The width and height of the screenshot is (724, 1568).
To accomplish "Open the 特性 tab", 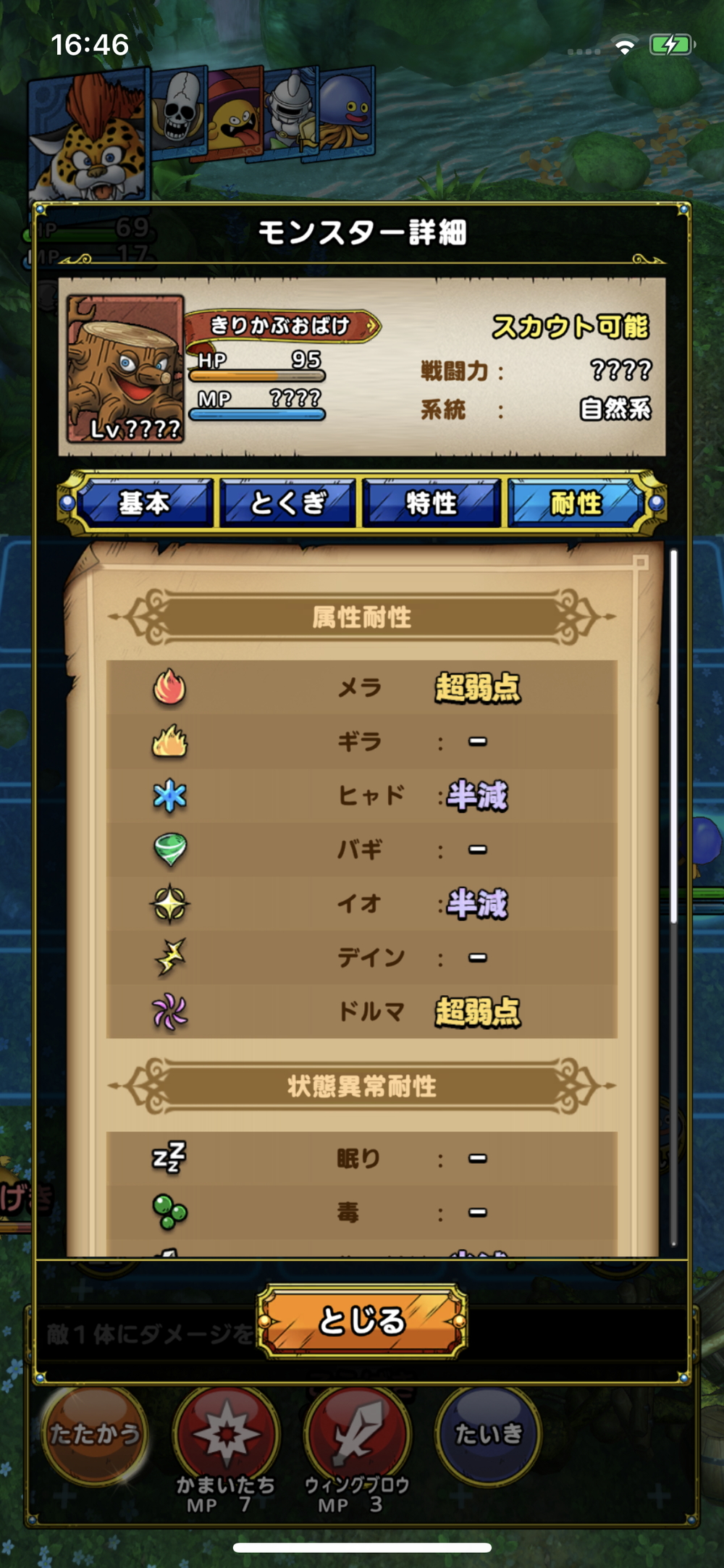I will pos(432,503).
